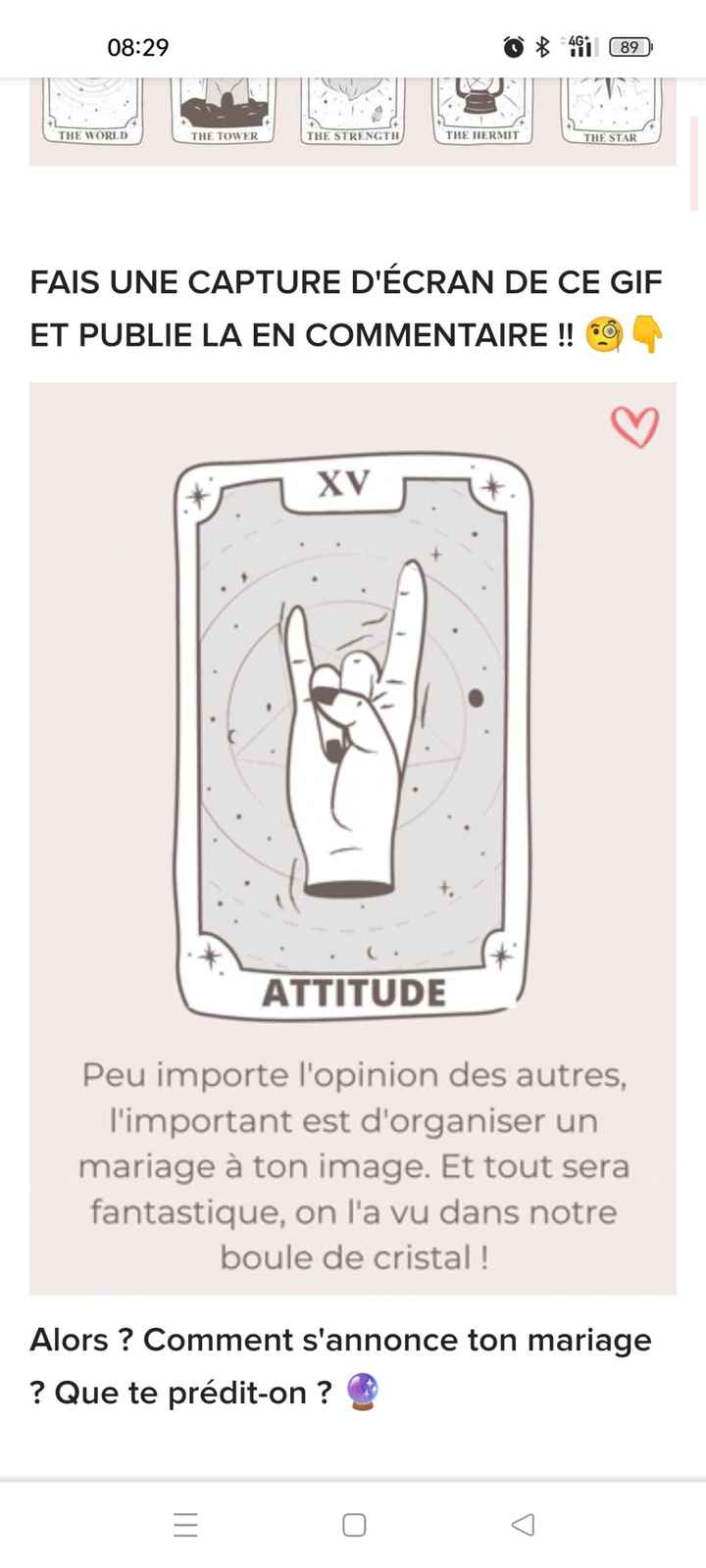This screenshot has width=706, height=1568.
Task: Tap the face with monocle emoji
Action: tap(605, 336)
